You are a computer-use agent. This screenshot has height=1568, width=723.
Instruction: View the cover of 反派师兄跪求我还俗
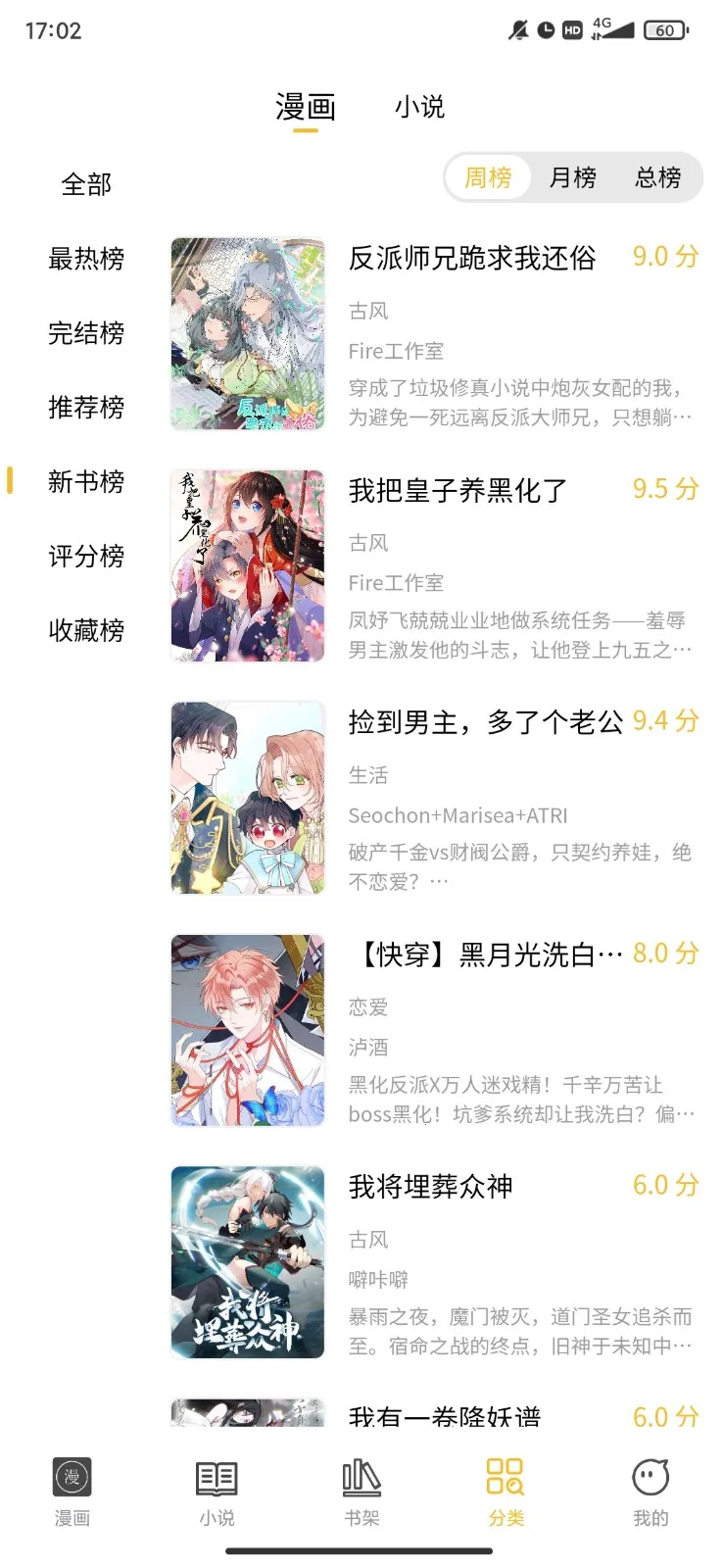(x=247, y=333)
